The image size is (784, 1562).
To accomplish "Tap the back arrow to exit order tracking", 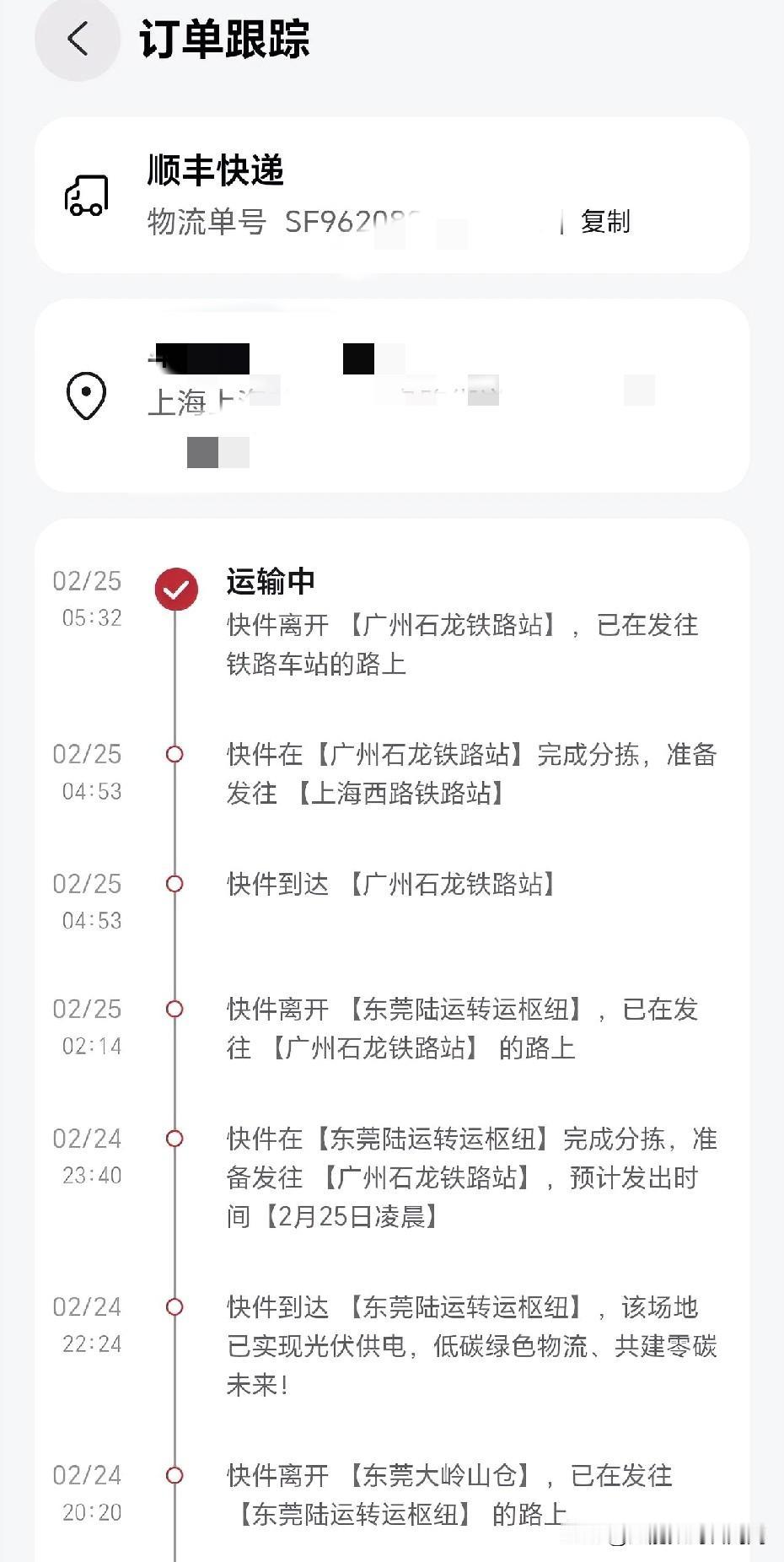I will [x=78, y=40].
